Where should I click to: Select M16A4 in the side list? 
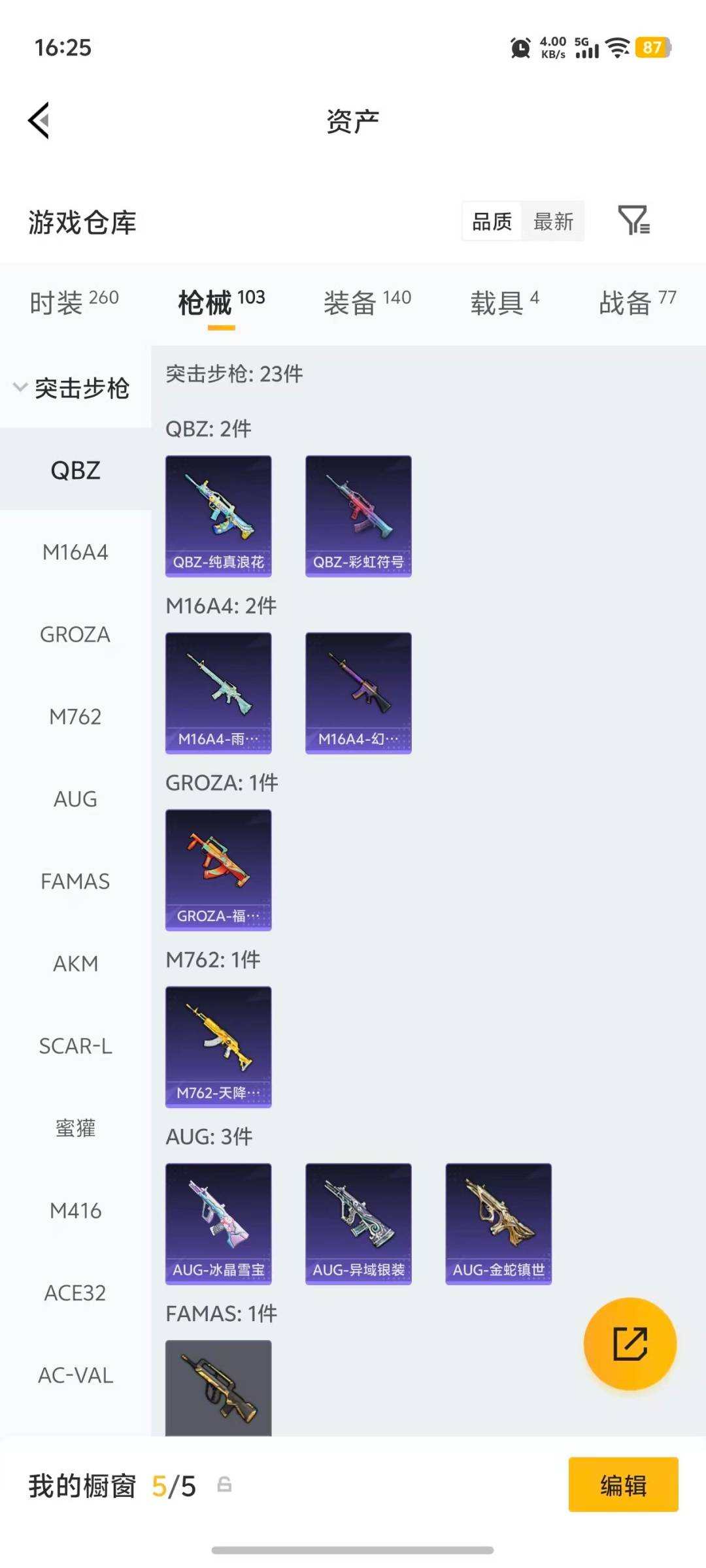[75, 553]
